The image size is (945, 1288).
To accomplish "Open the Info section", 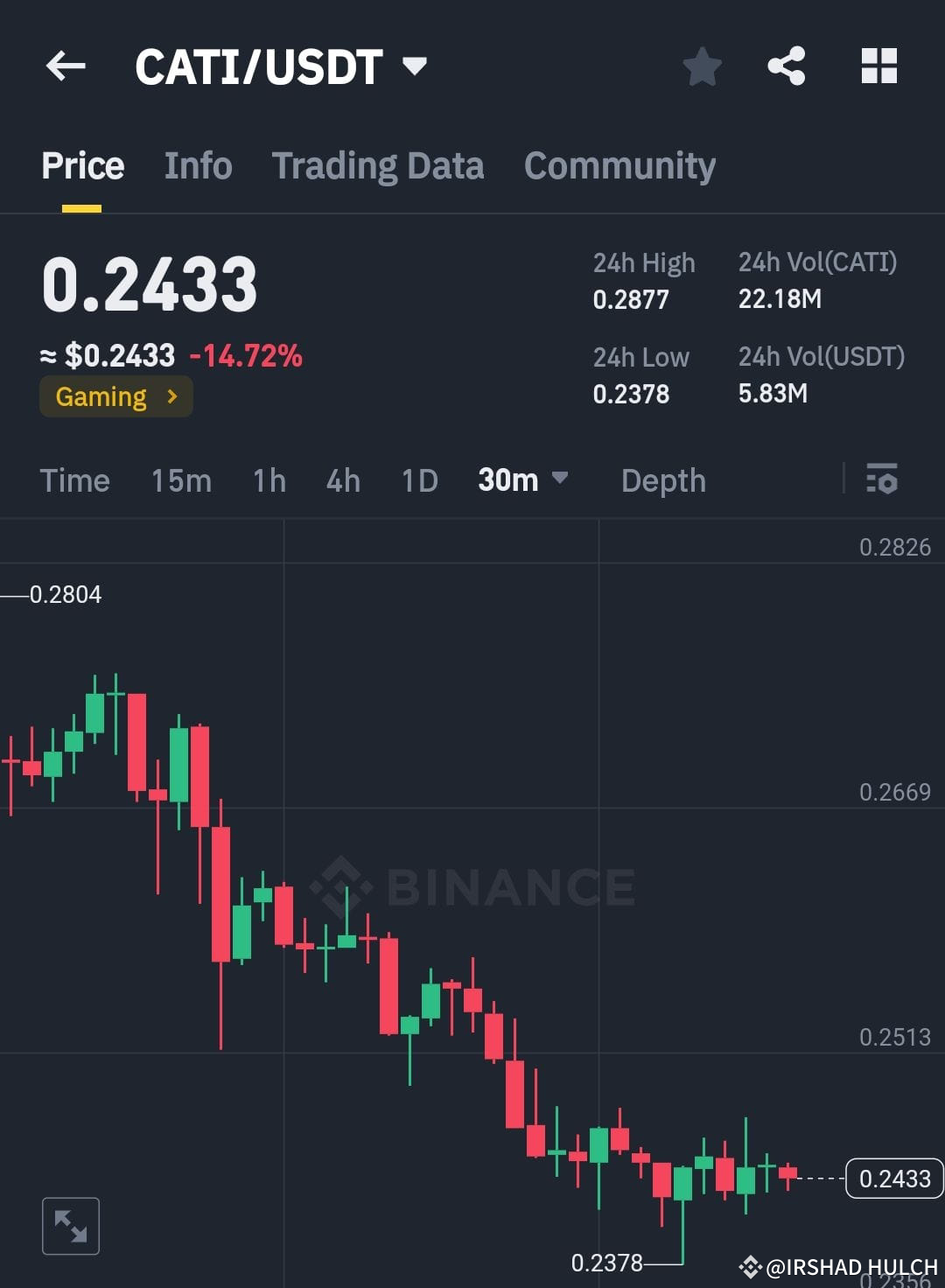I will pyautogui.click(x=198, y=165).
